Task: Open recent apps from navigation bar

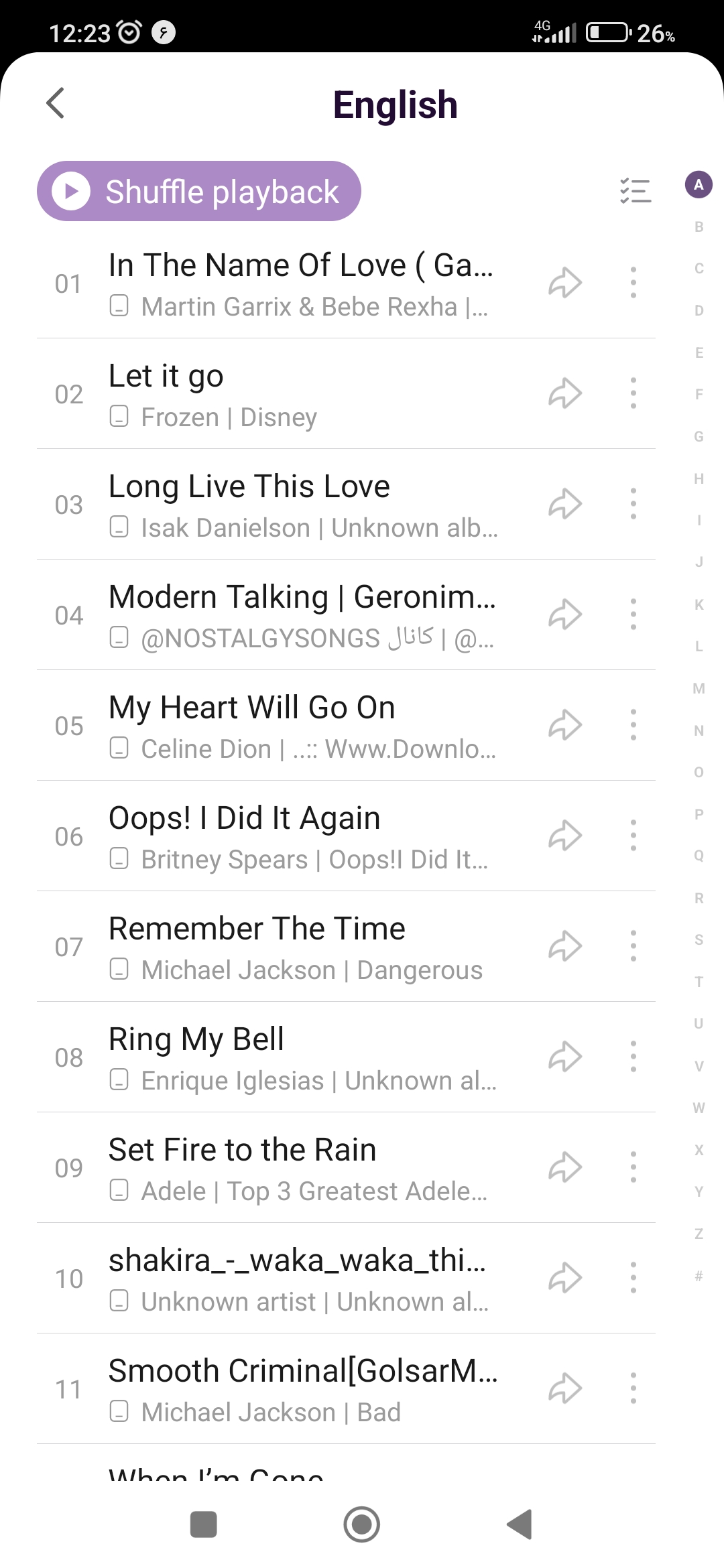Action: point(204,1524)
